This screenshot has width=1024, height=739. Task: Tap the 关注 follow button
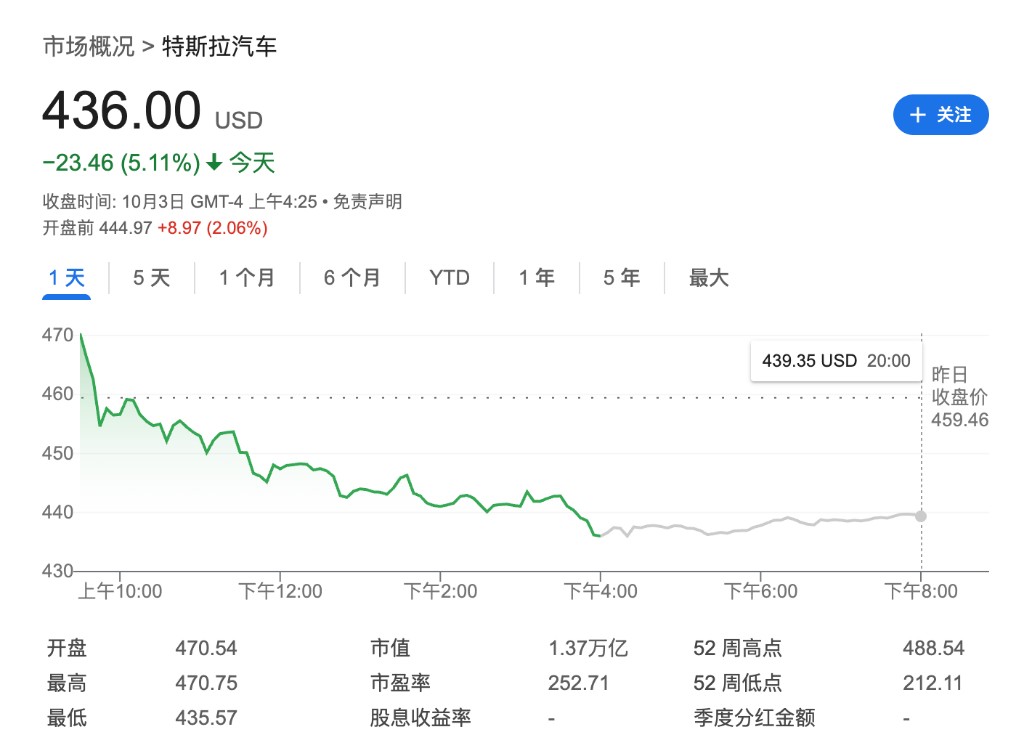coord(940,115)
